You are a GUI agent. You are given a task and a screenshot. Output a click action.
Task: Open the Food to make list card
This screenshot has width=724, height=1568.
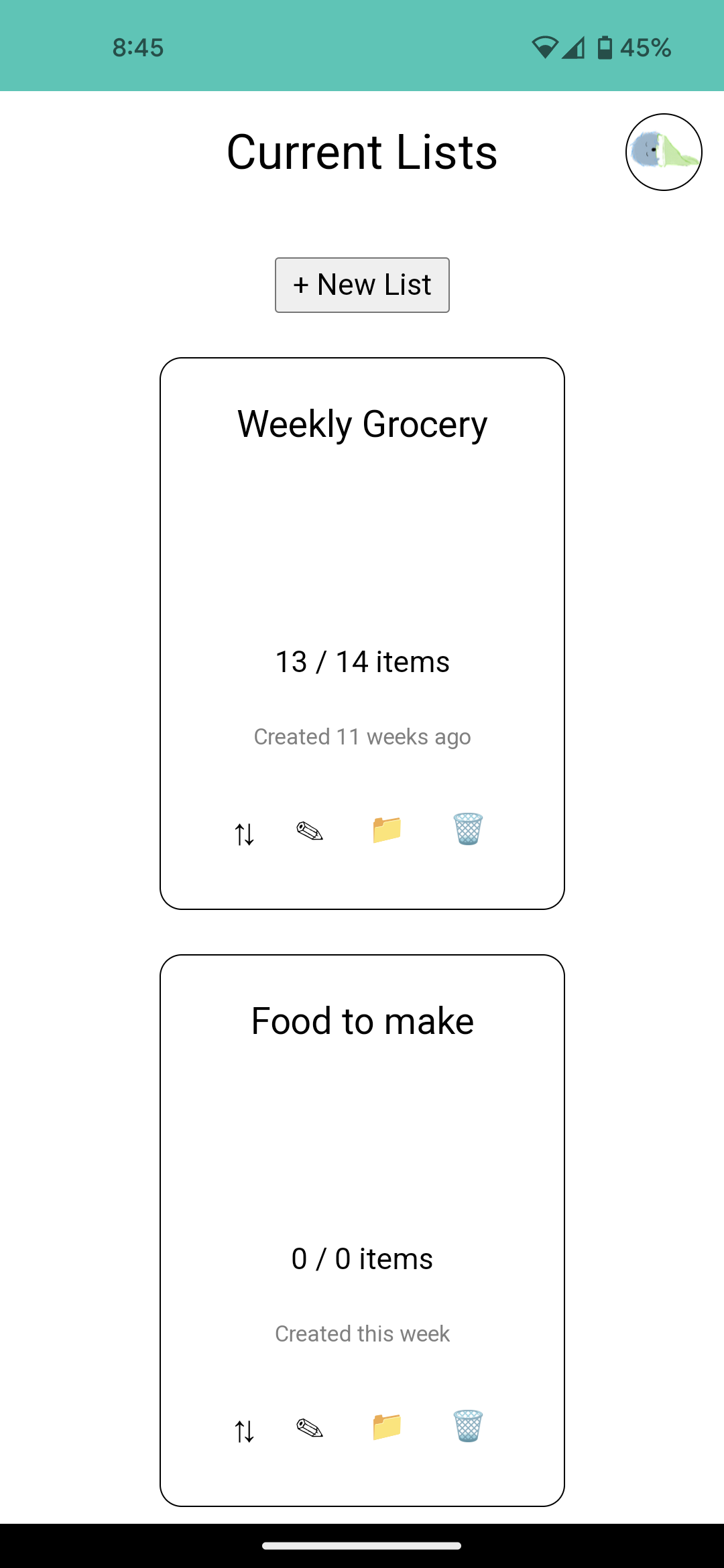(x=362, y=1139)
